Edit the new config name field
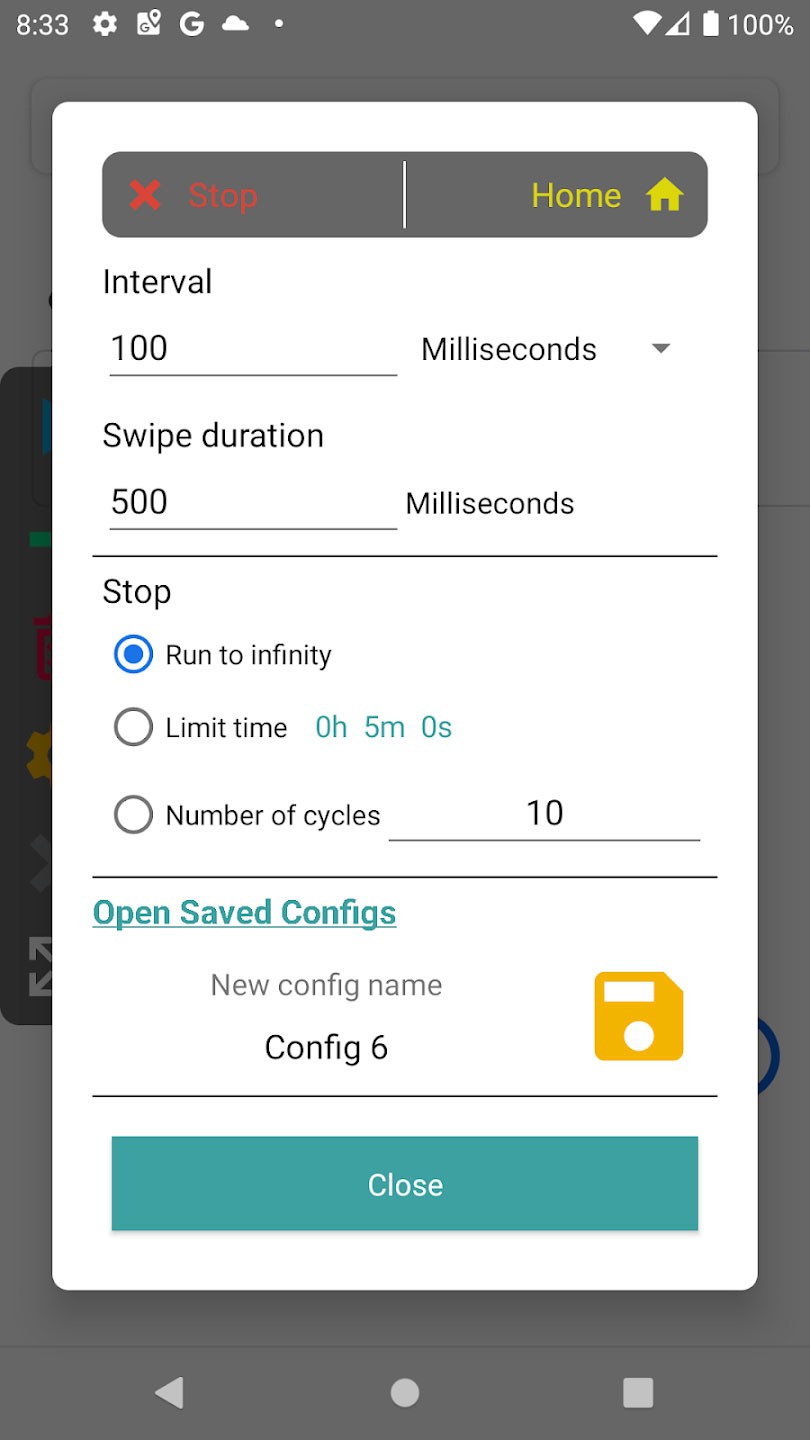This screenshot has width=810, height=1440. (x=326, y=1047)
